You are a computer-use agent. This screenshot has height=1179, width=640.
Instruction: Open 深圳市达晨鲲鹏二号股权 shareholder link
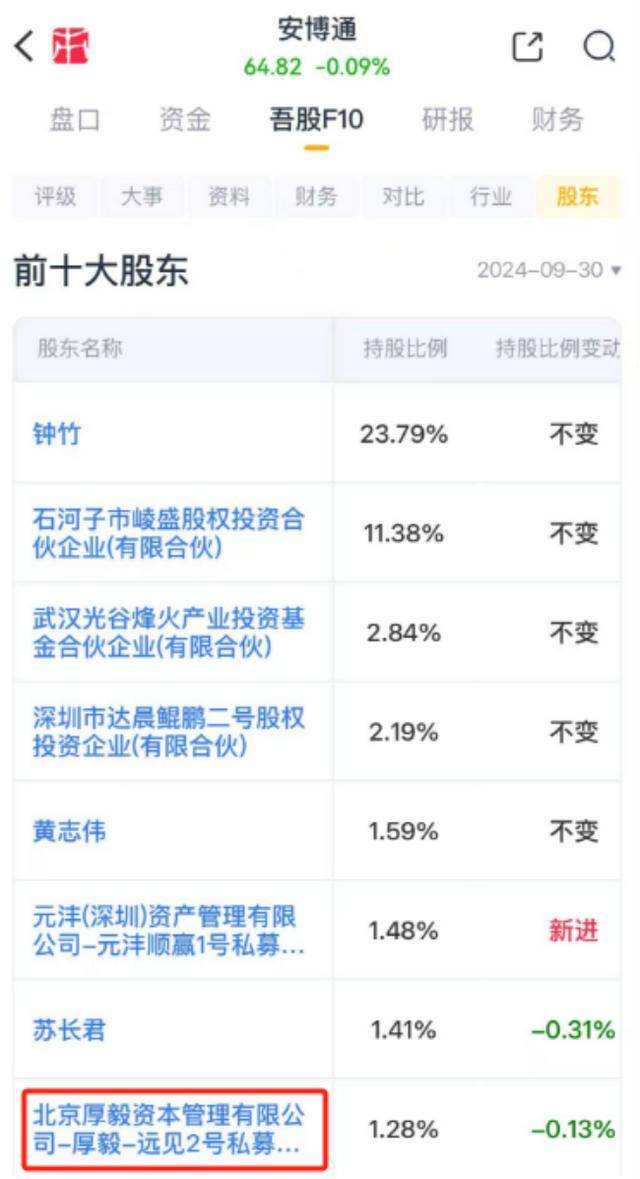click(x=168, y=732)
